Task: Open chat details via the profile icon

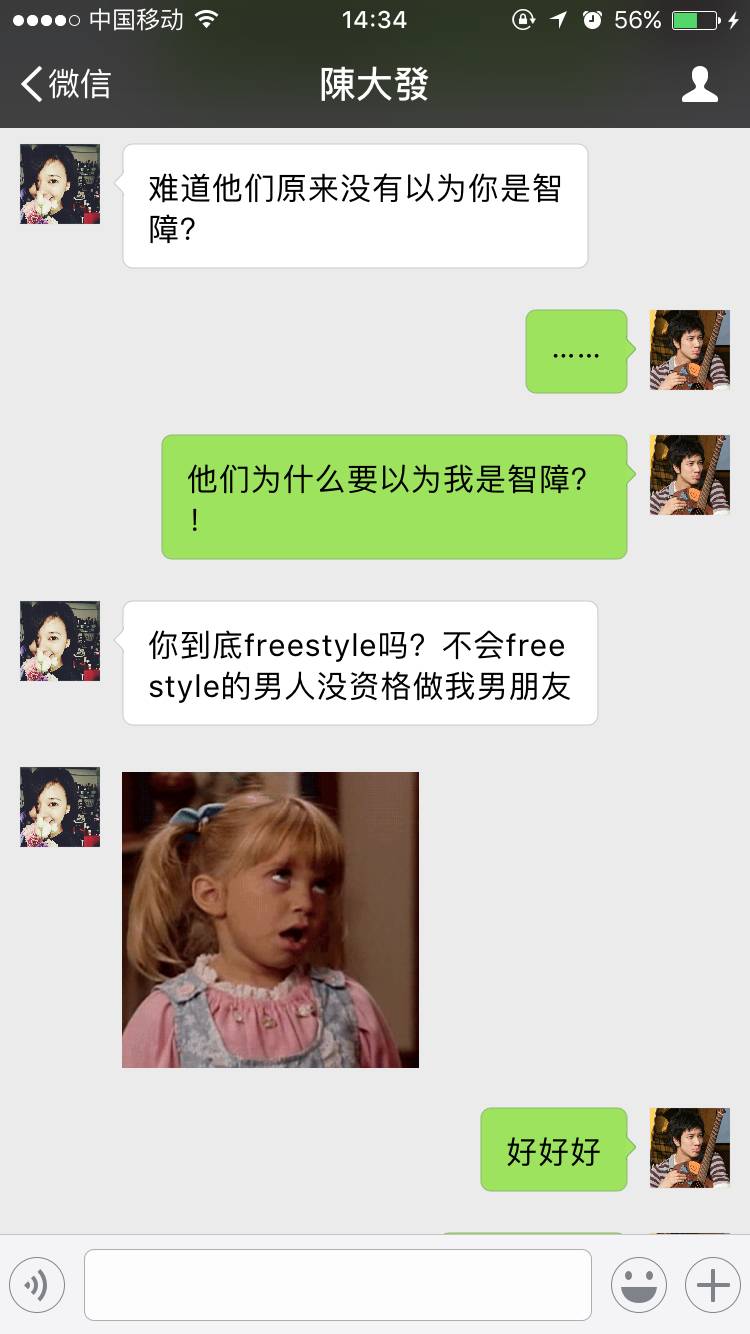Action: (699, 85)
